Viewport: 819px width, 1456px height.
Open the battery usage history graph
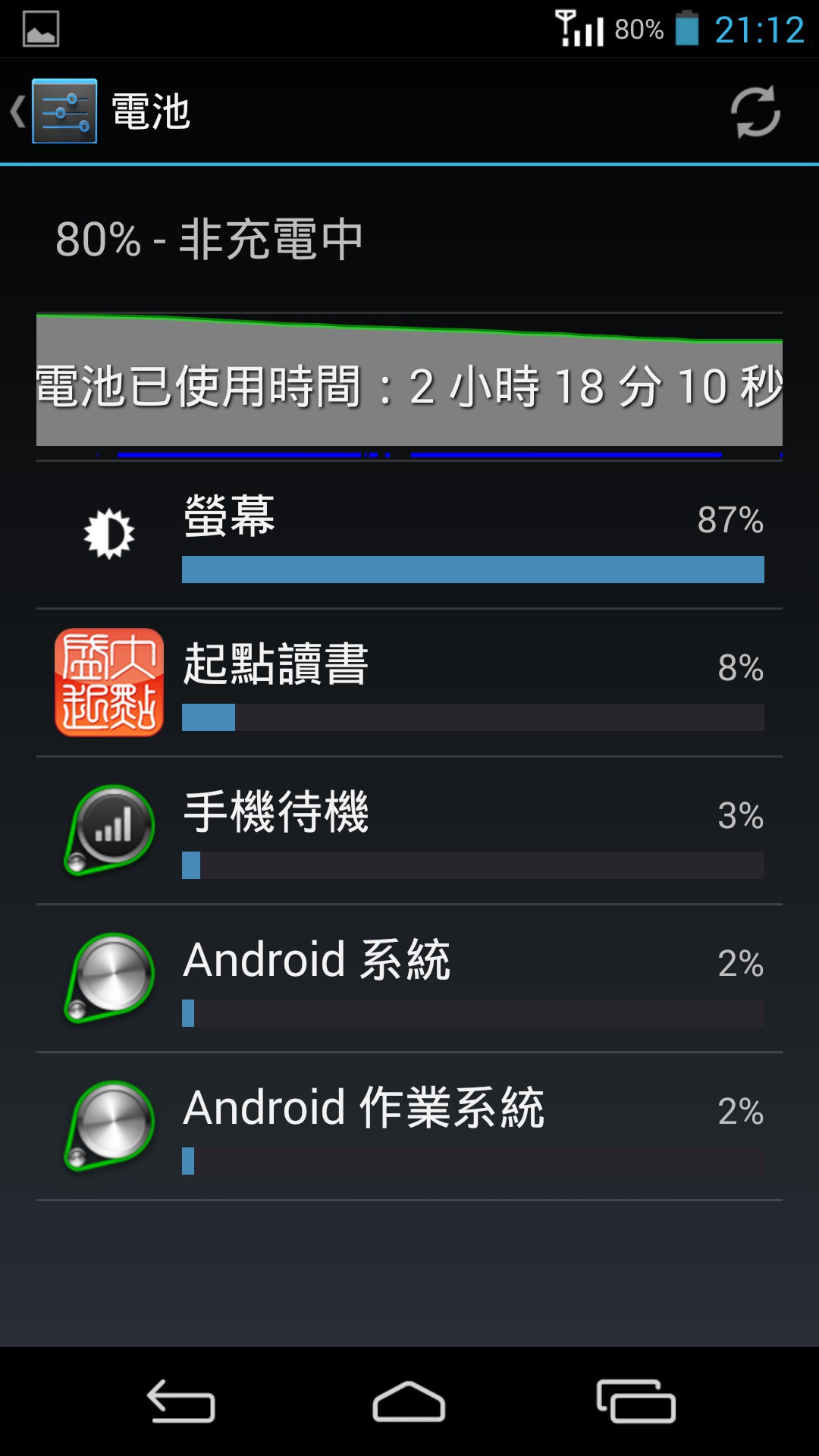tap(409, 385)
